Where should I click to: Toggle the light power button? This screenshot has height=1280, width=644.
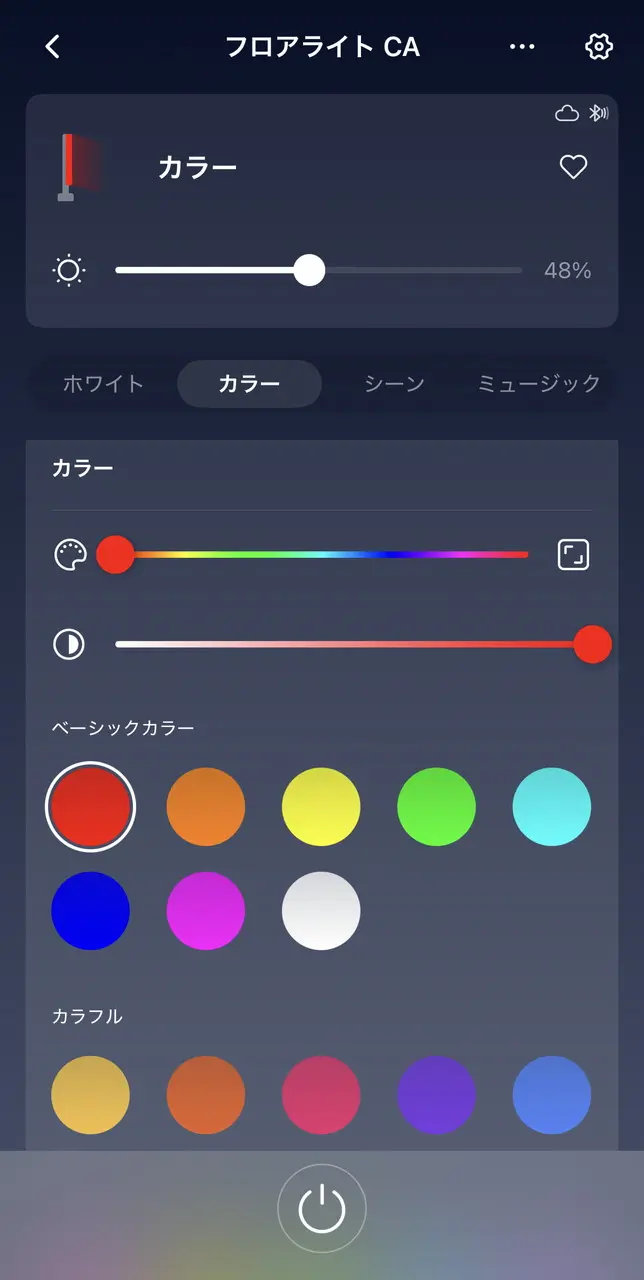(322, 1210)
